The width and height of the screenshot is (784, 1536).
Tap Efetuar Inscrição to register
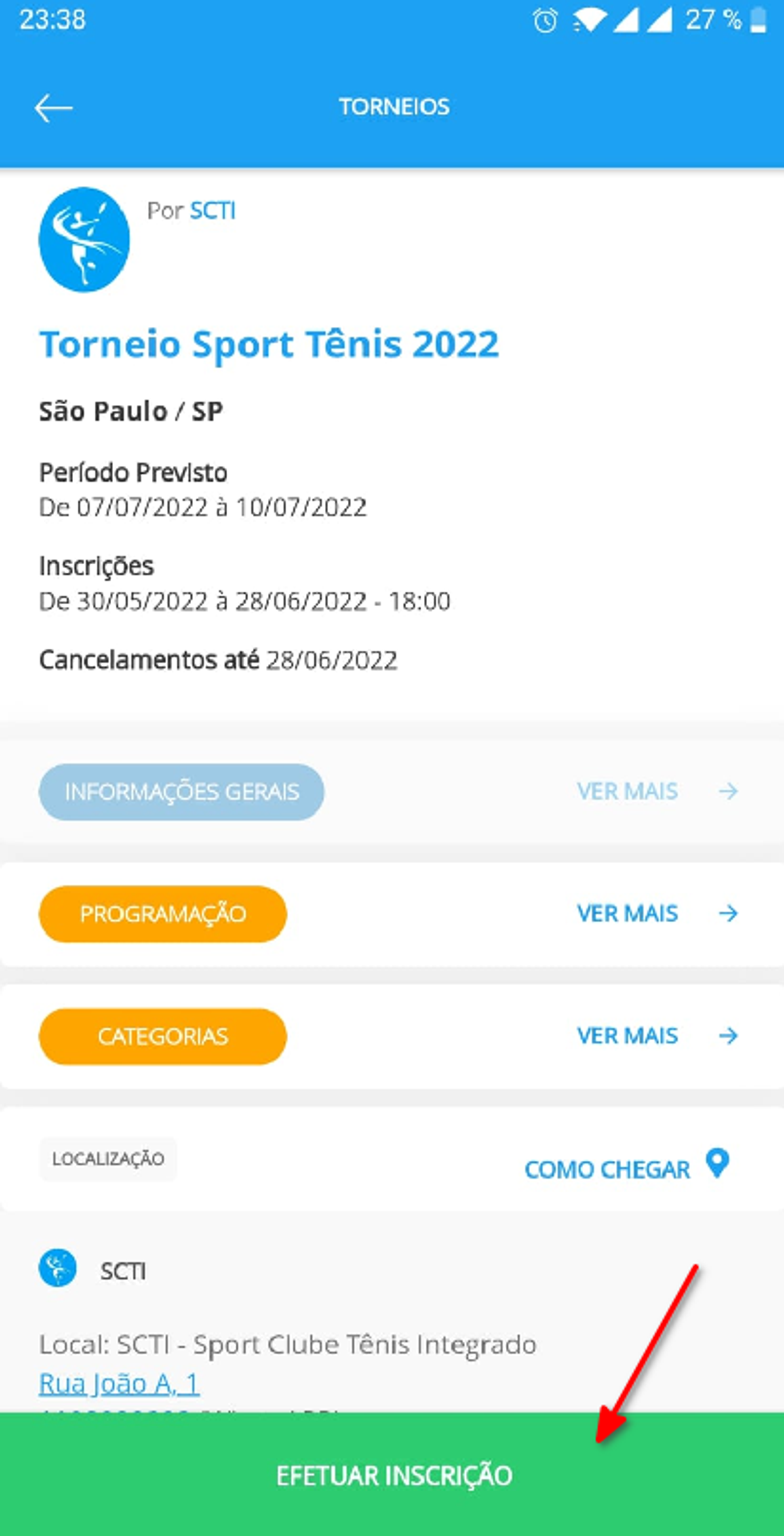click(x=394, y=1475)
